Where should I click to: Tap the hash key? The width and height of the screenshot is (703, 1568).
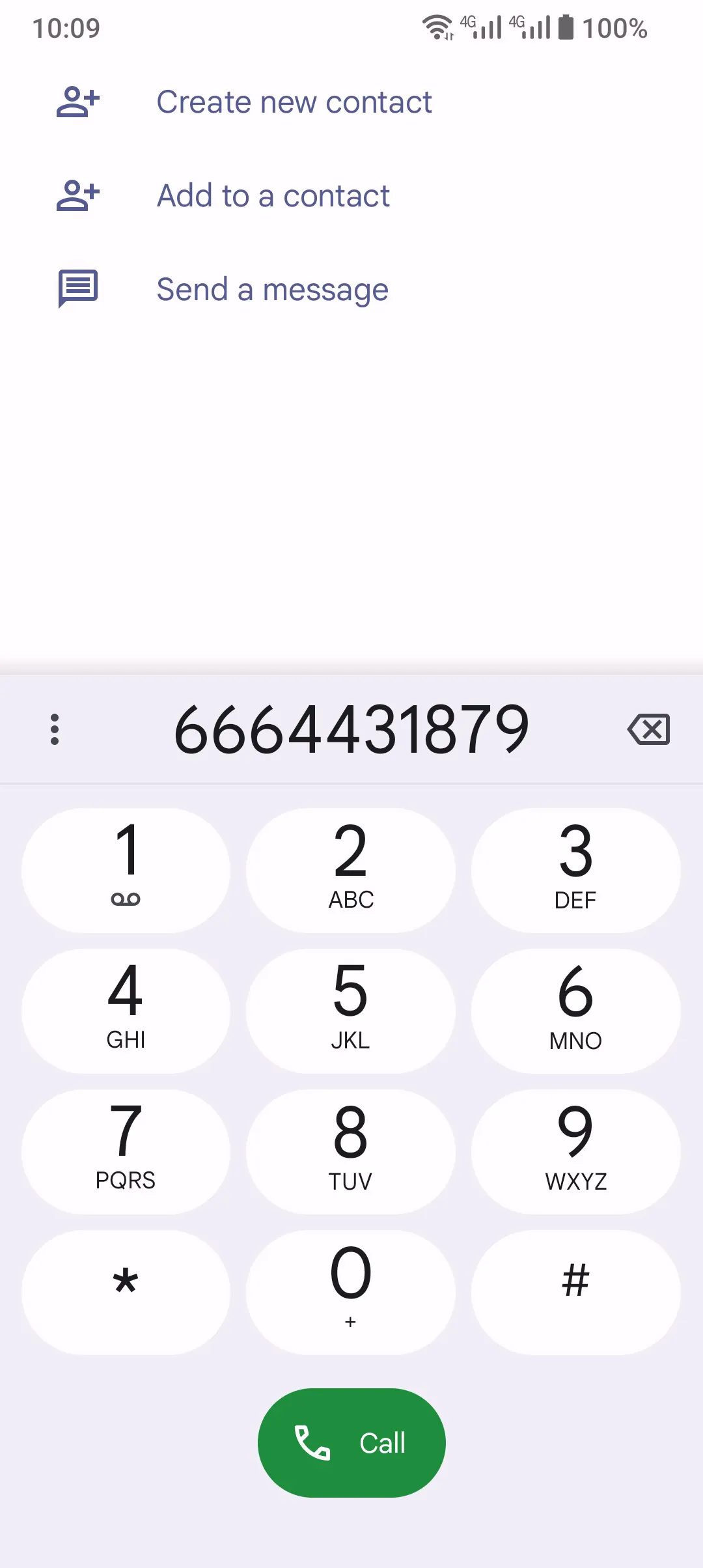coord(575,1293)
